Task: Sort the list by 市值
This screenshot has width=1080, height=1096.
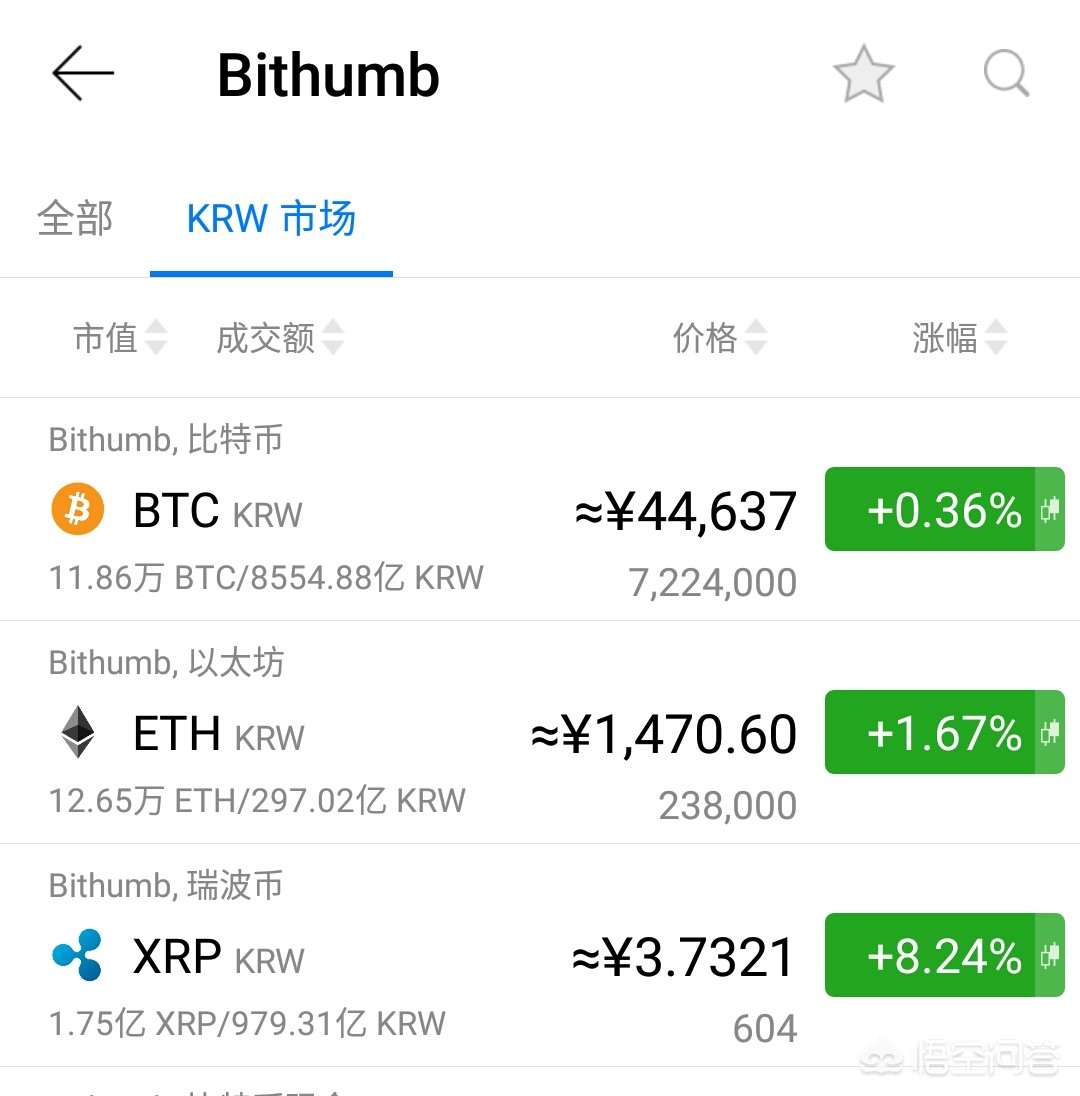Action: click(x=119, y=338)
